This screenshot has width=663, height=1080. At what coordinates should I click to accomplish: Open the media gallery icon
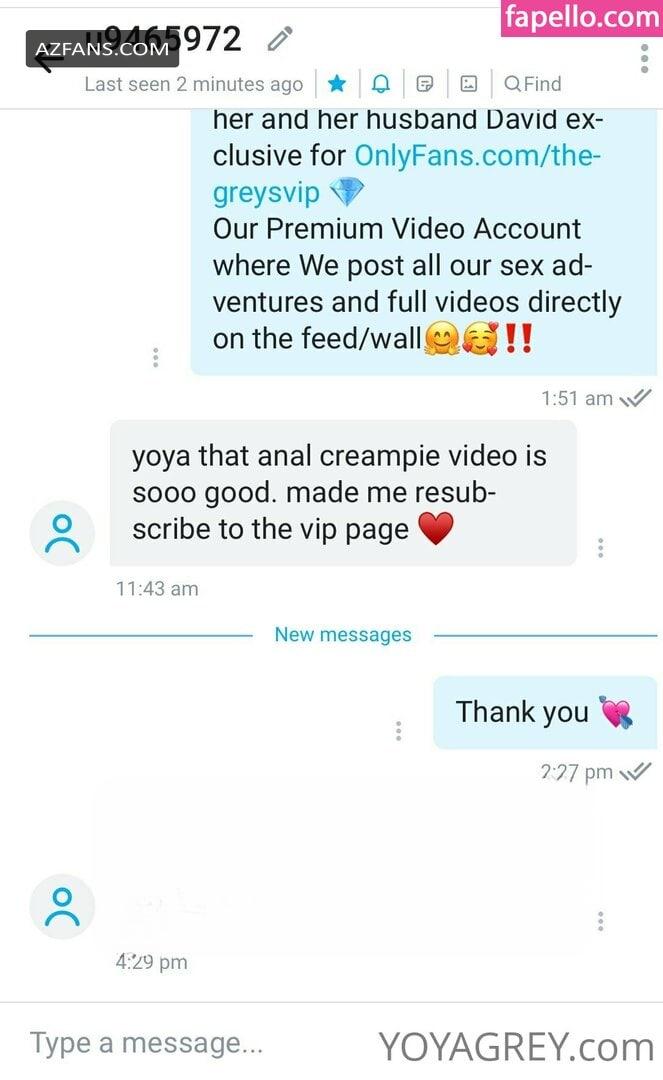[469, 84]
